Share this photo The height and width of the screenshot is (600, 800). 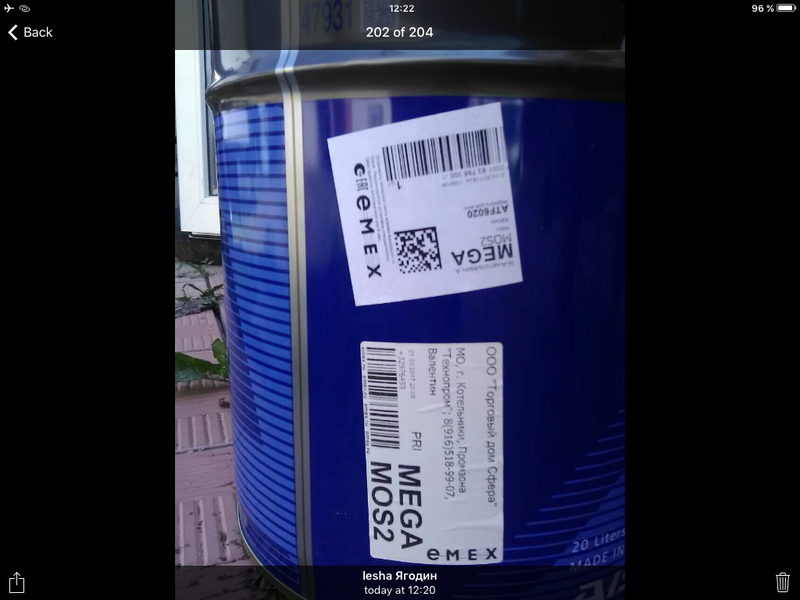click(17, 581)
